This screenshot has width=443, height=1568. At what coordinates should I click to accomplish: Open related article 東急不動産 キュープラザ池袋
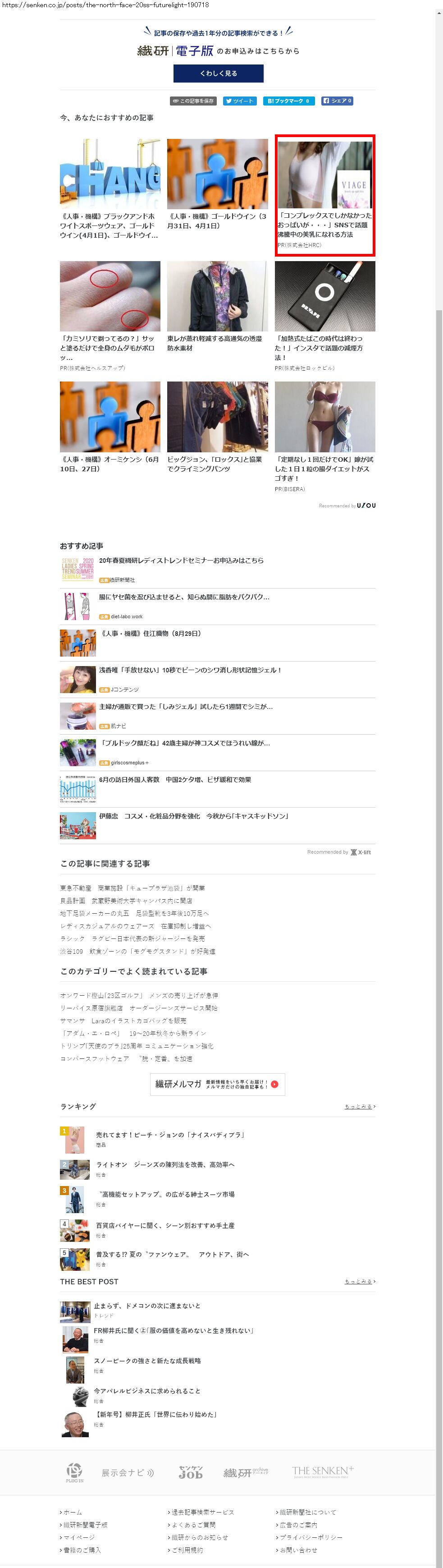(132, 888)
